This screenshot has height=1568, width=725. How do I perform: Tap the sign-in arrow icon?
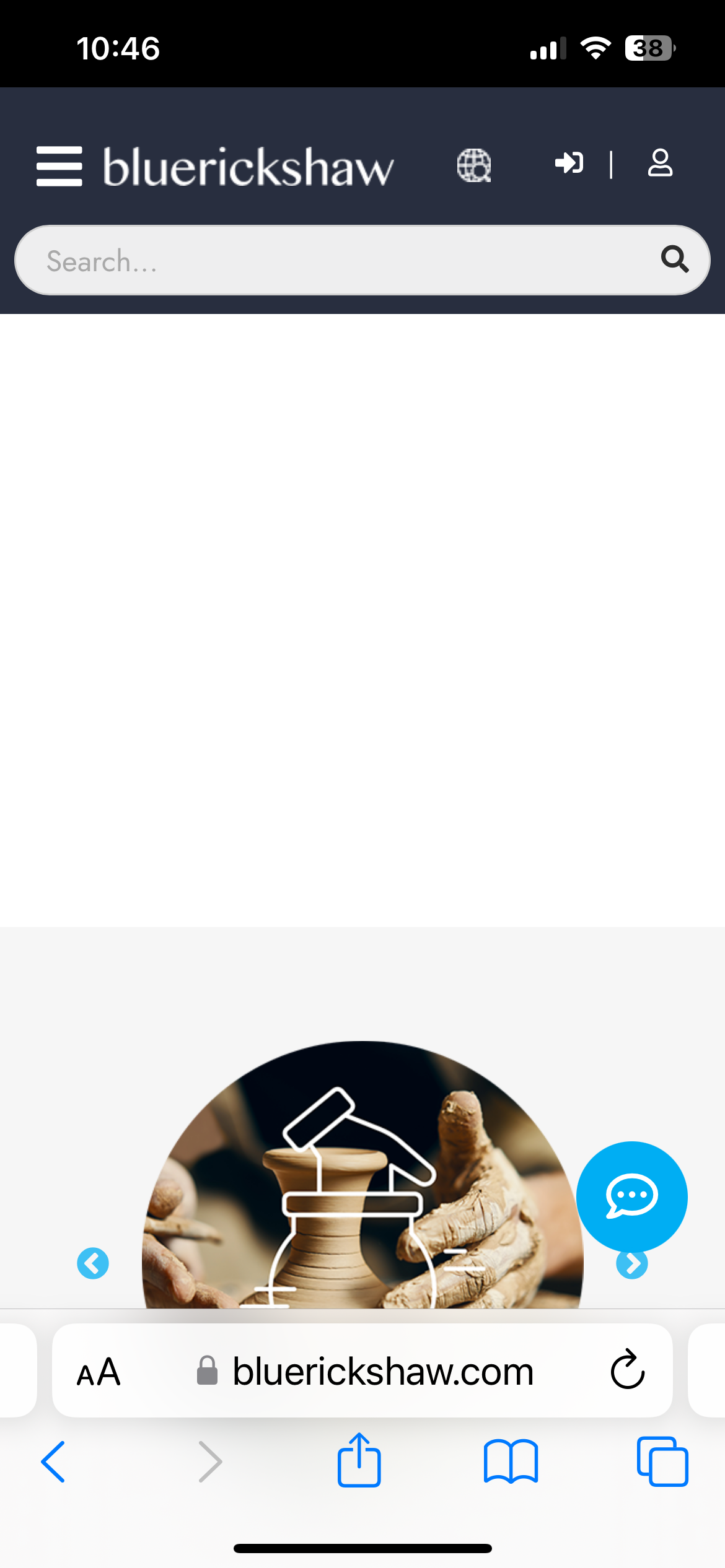[569, 163]
